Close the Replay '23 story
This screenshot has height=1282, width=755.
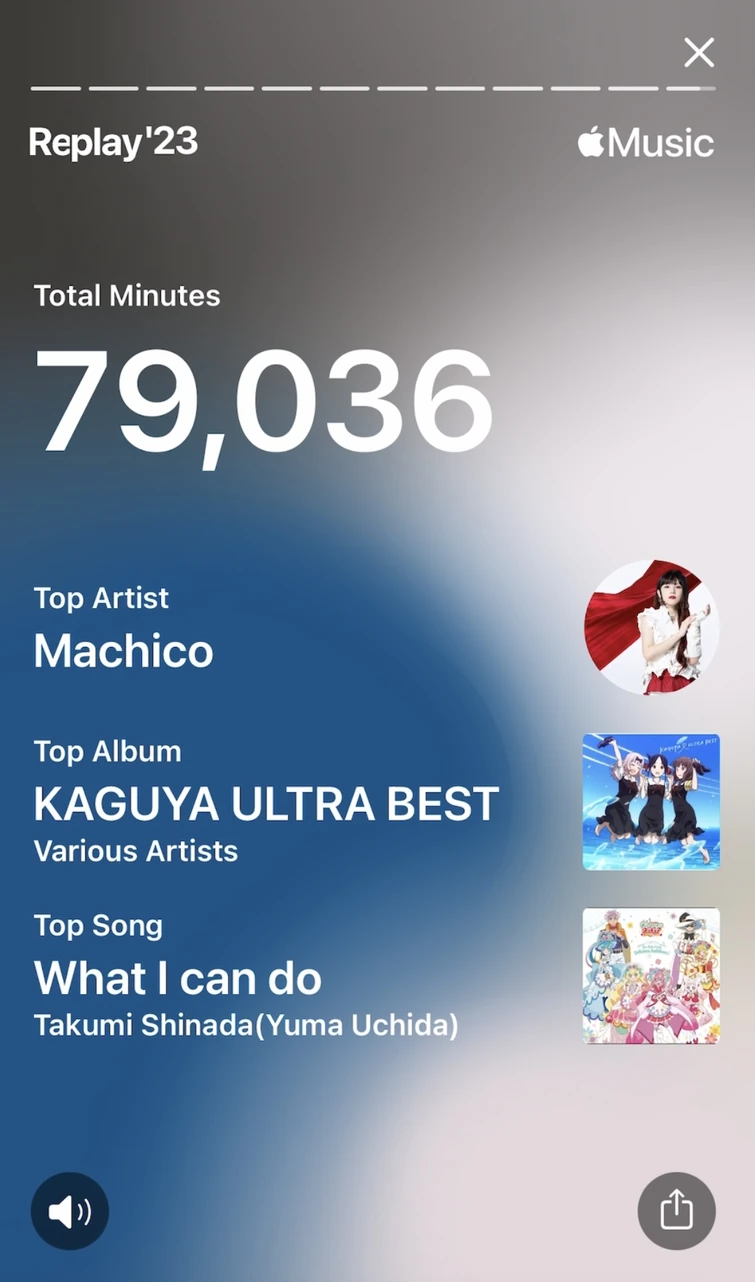coord(699,52)
